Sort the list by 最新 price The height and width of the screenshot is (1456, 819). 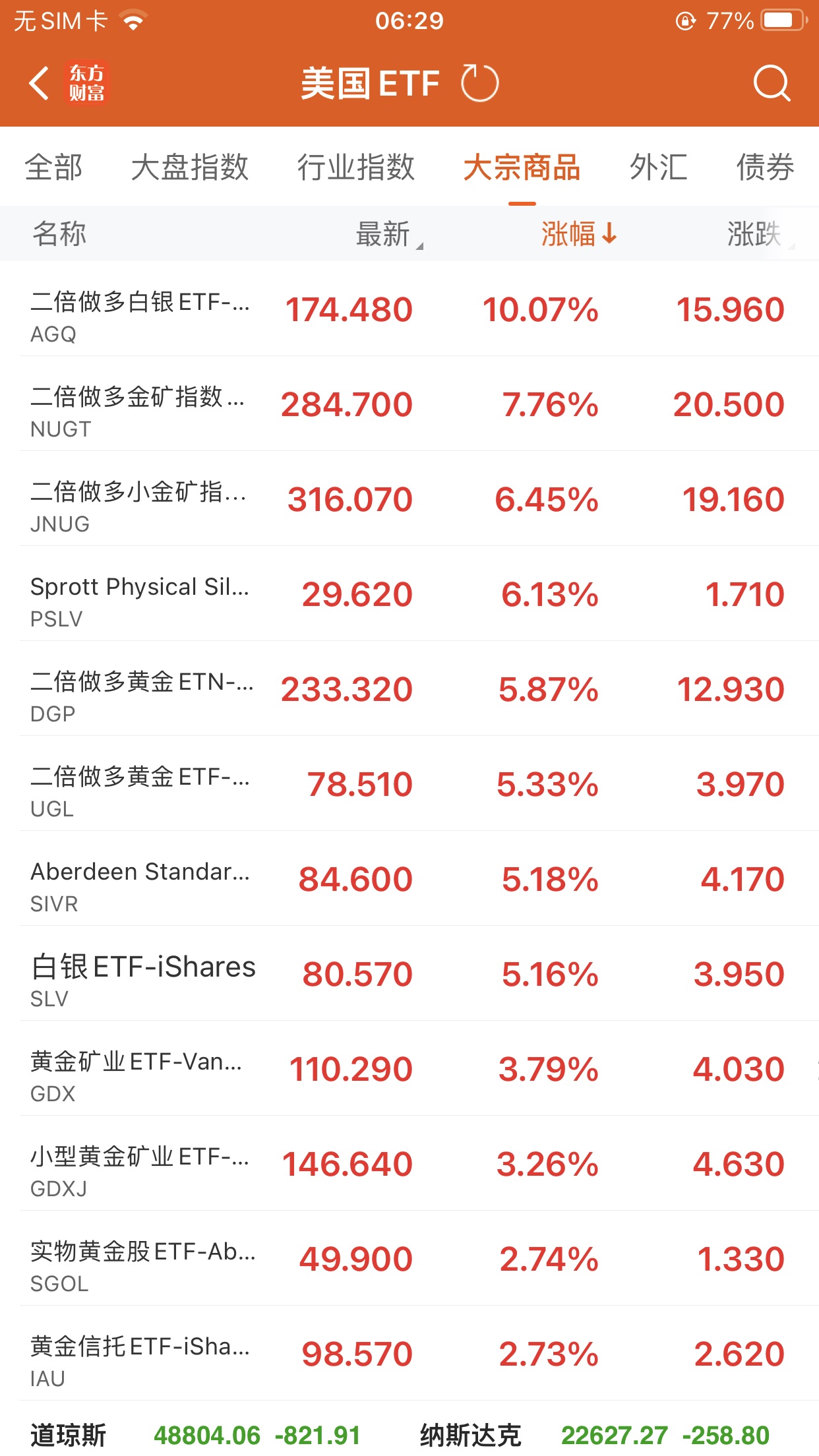[385, 234]
